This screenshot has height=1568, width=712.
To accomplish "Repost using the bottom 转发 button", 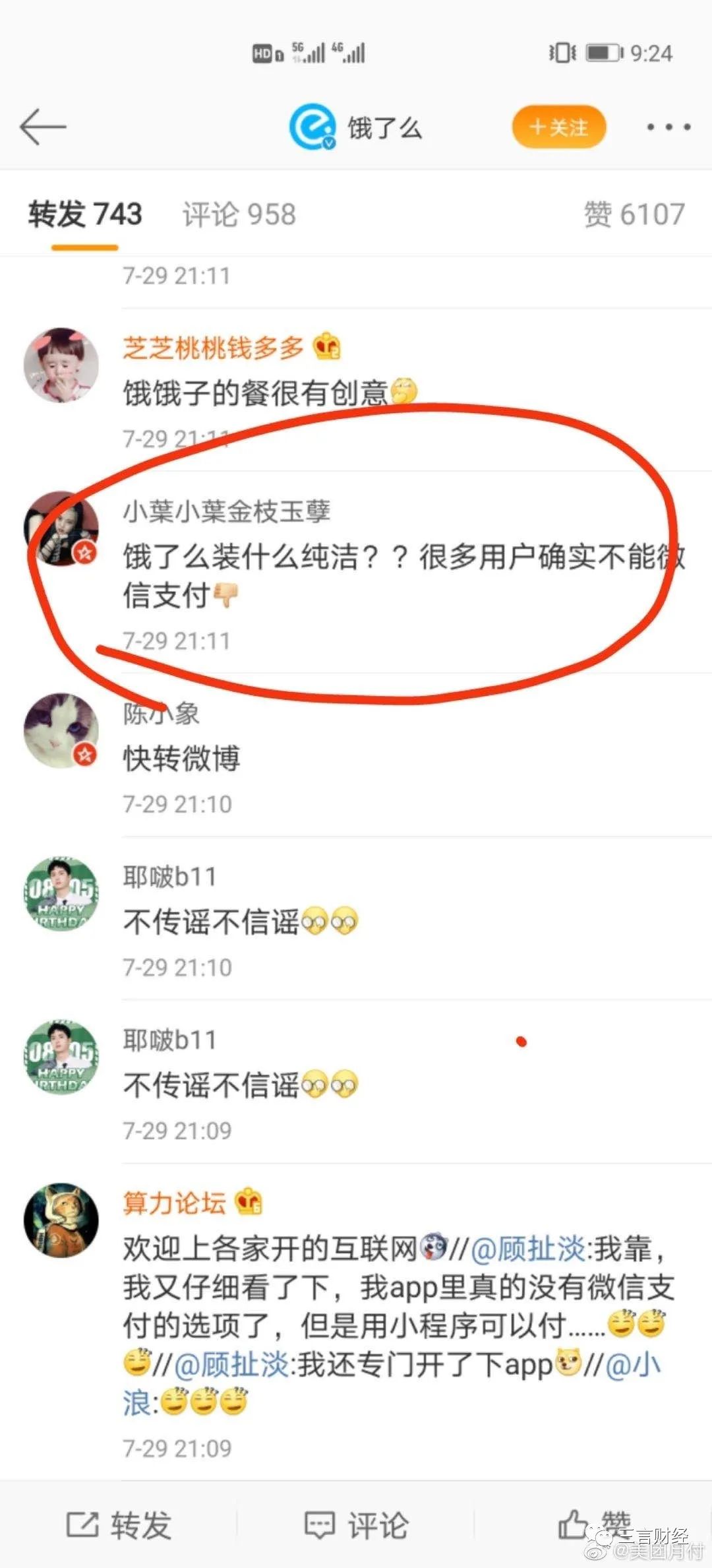I will click(x=119, y=1524).
